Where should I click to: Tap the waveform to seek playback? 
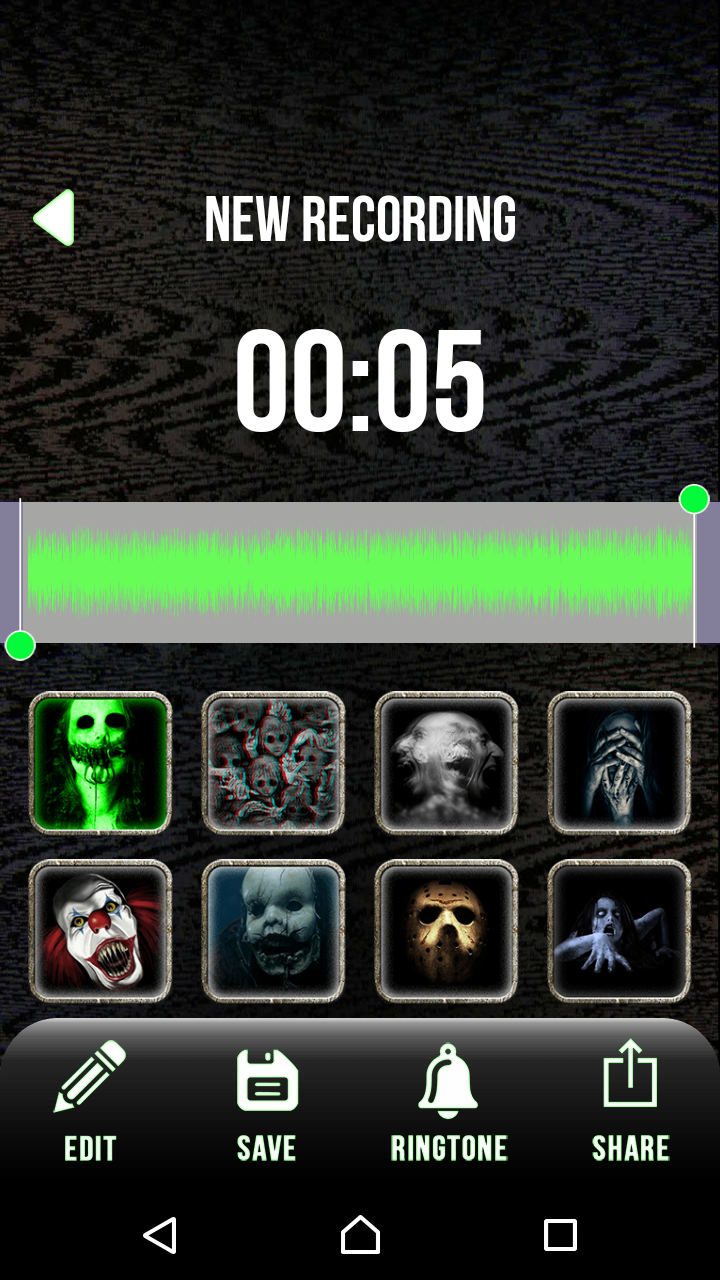[x=360, y=572]
